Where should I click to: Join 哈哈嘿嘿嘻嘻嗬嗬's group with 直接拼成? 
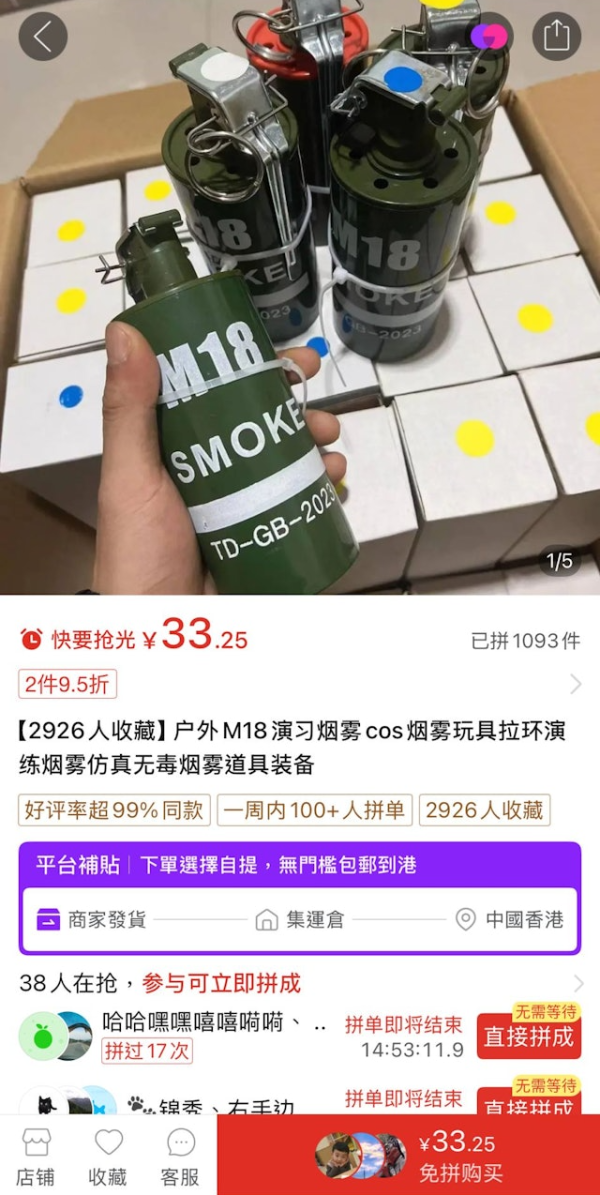click(x=528, y=1036)
